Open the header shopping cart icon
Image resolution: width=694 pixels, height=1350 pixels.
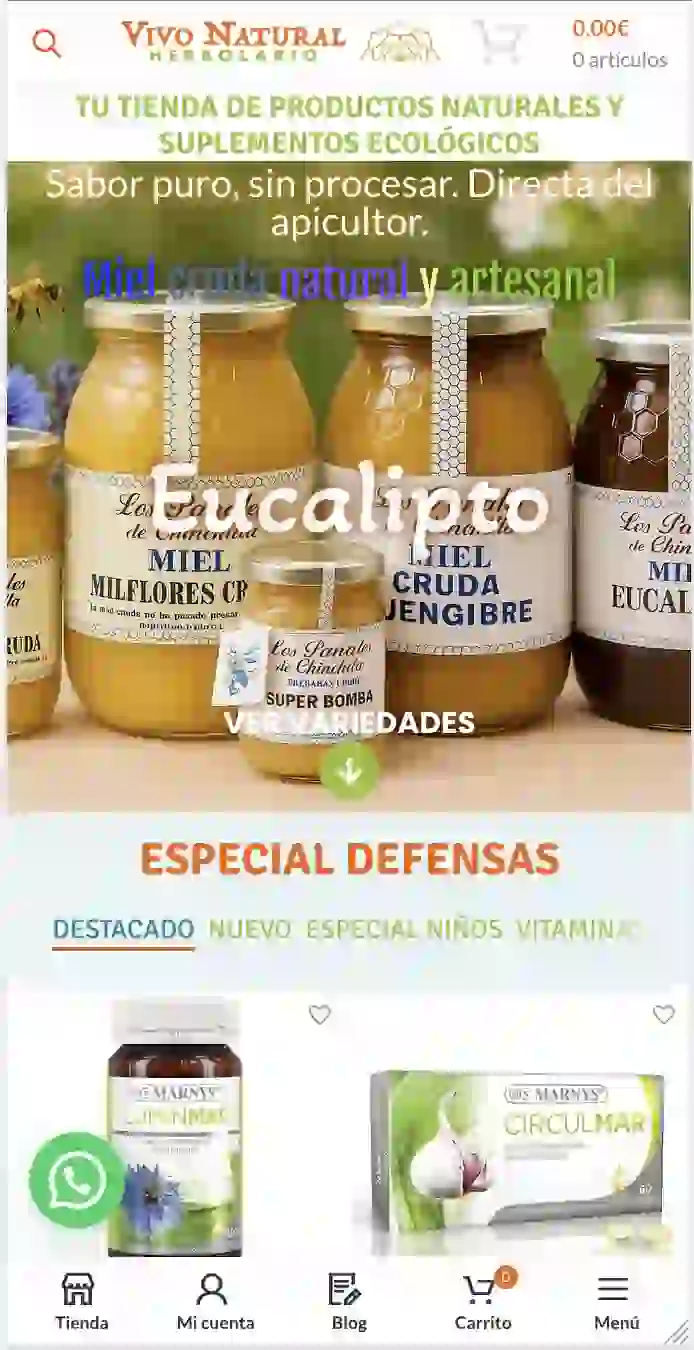click(x=499, y=43)
